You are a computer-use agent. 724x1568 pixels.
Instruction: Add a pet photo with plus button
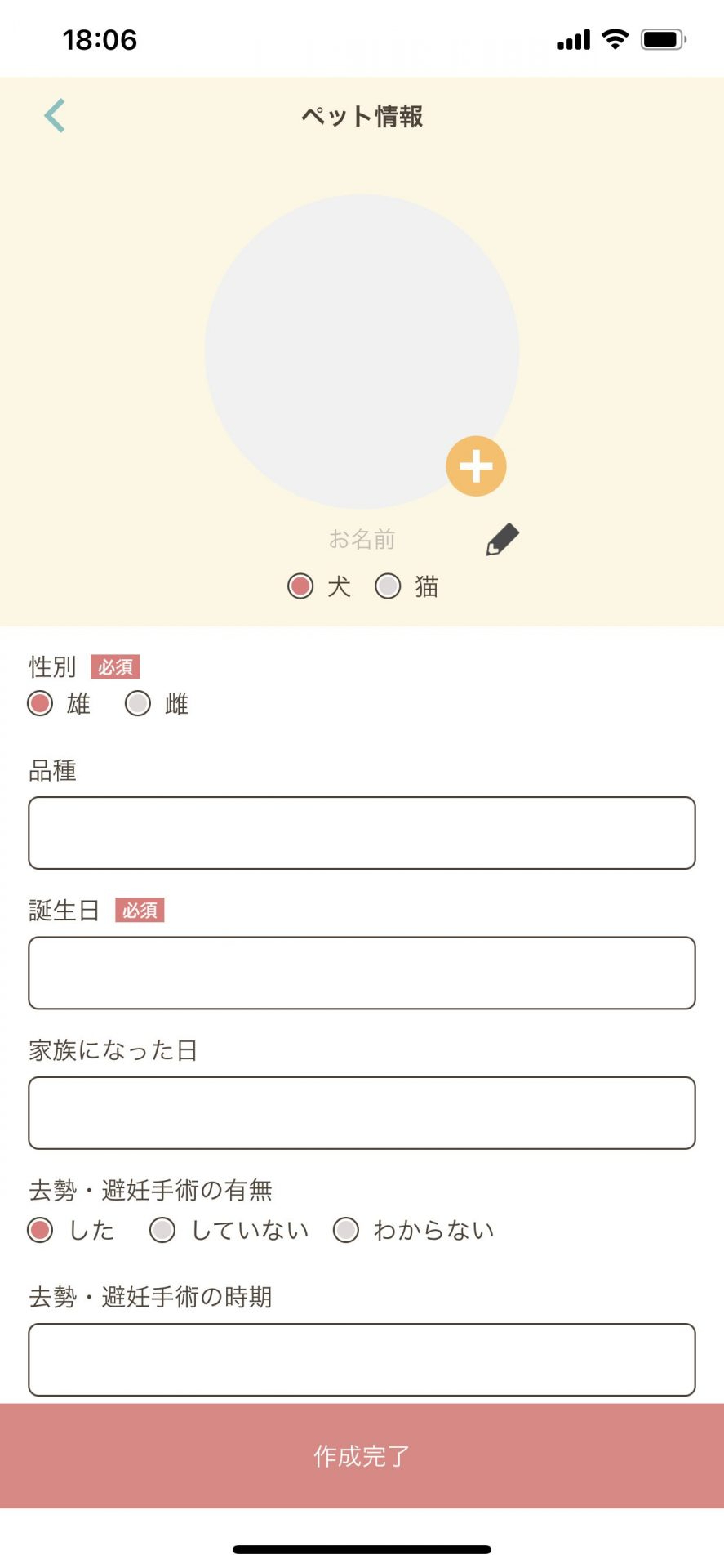point(476,466)
